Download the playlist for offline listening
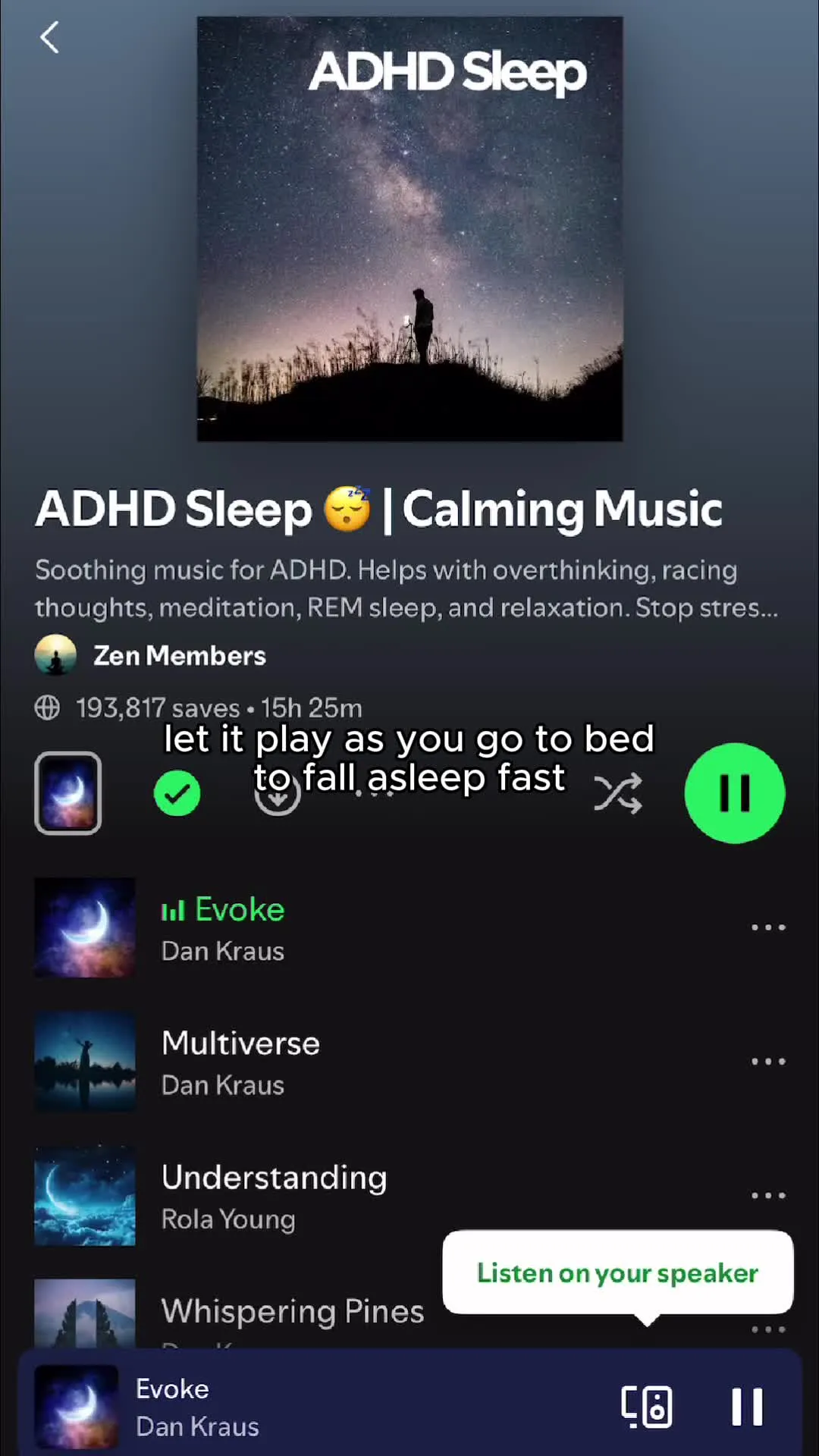 277,795
